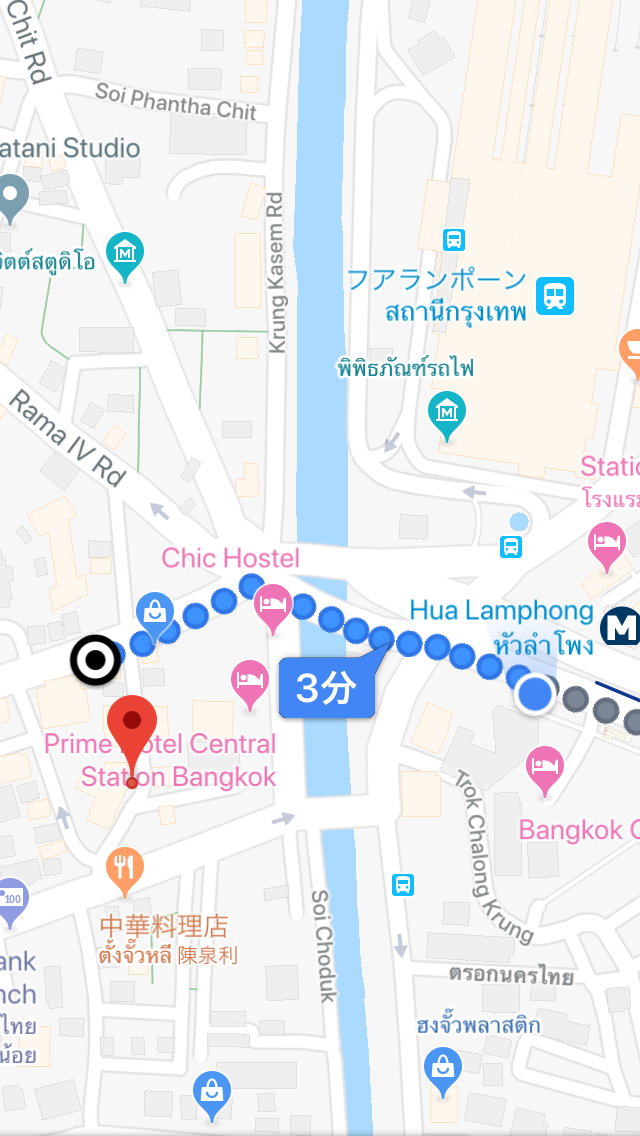Open the ฮงจั๊วพลาสติก shop marker
Viewport: 640px width, 1136px height.
[443, 1067]
